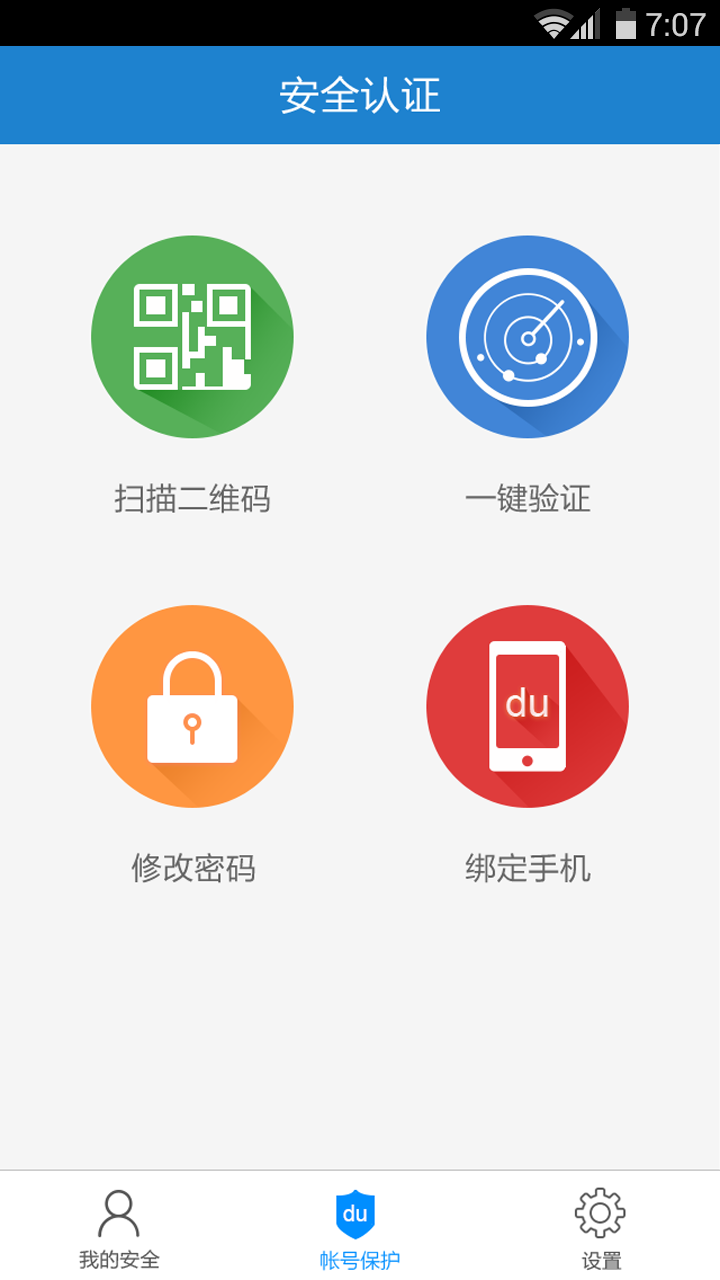Tap the 修改密码 label text

coord(192,869)
